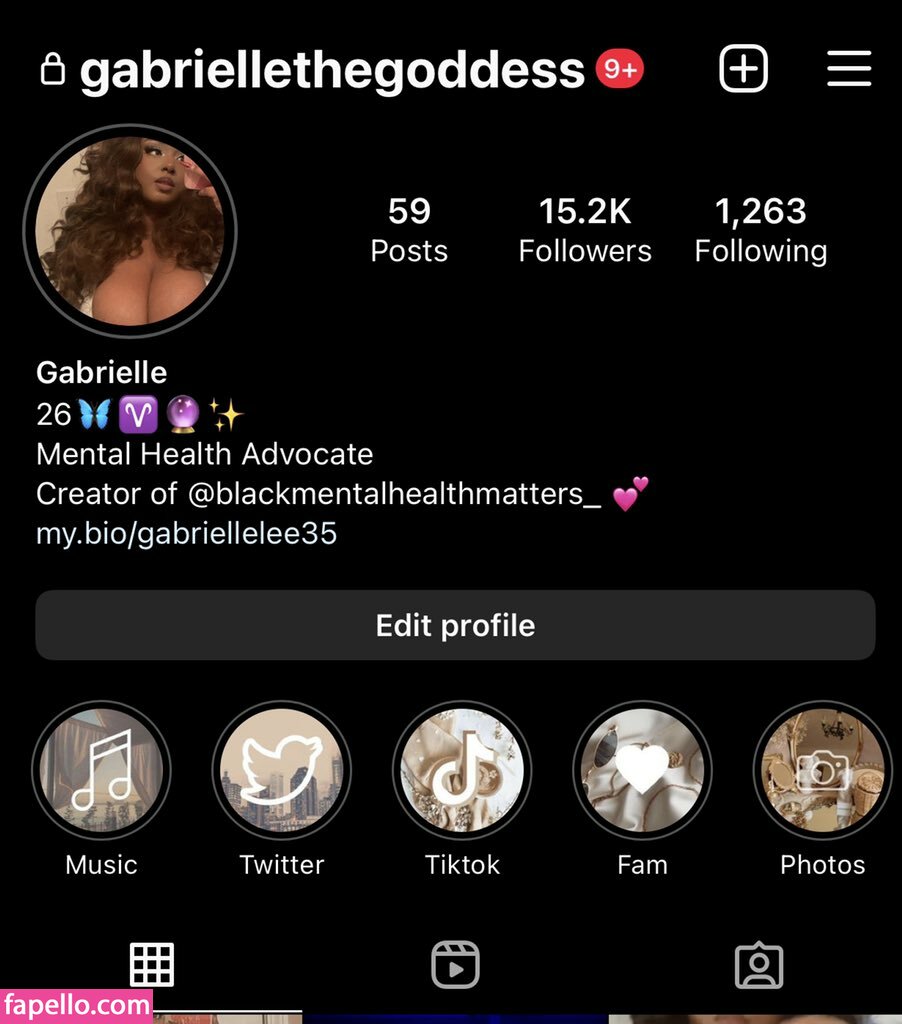View the Following list

761,230
